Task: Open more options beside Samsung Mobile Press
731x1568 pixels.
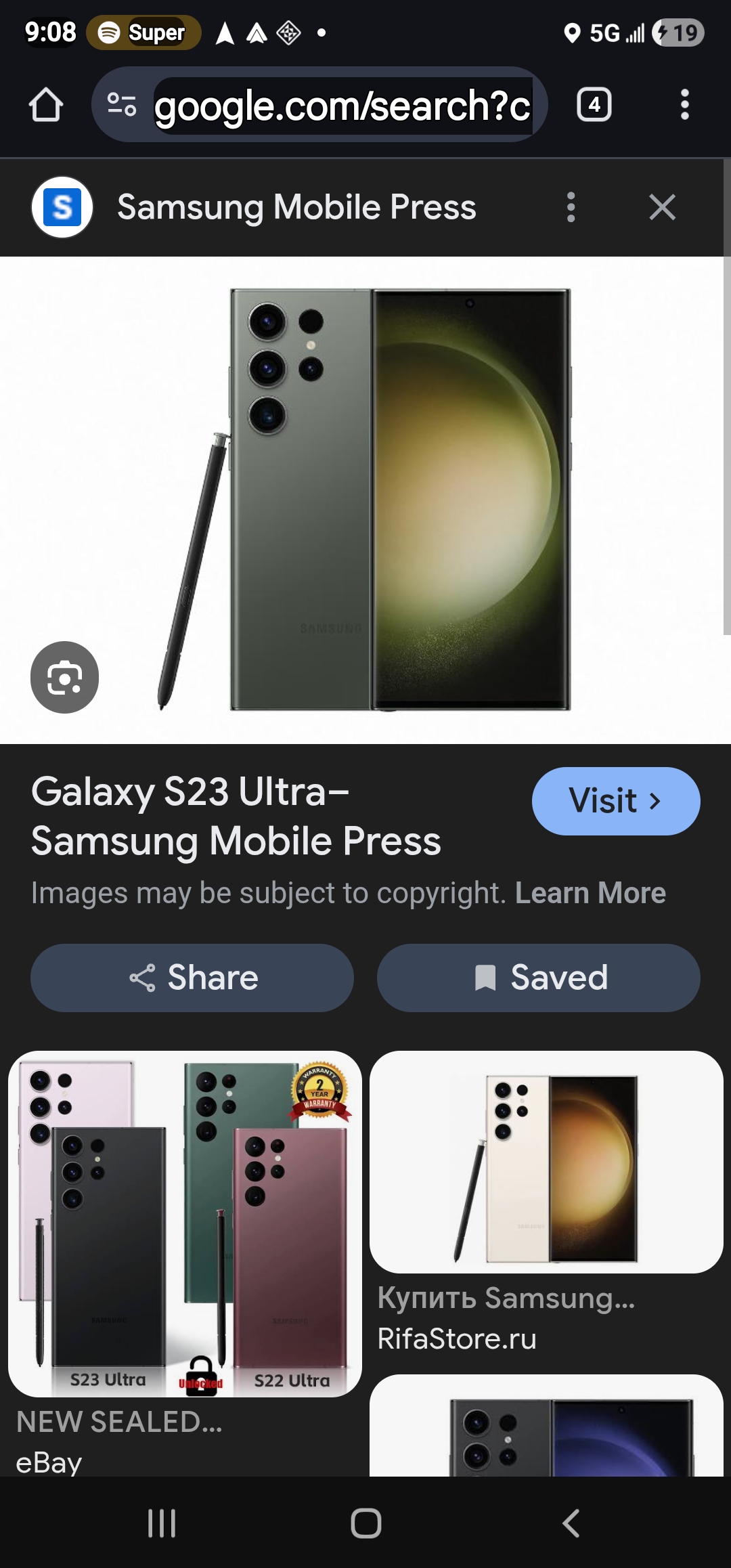Action: (x=571, y=207)
